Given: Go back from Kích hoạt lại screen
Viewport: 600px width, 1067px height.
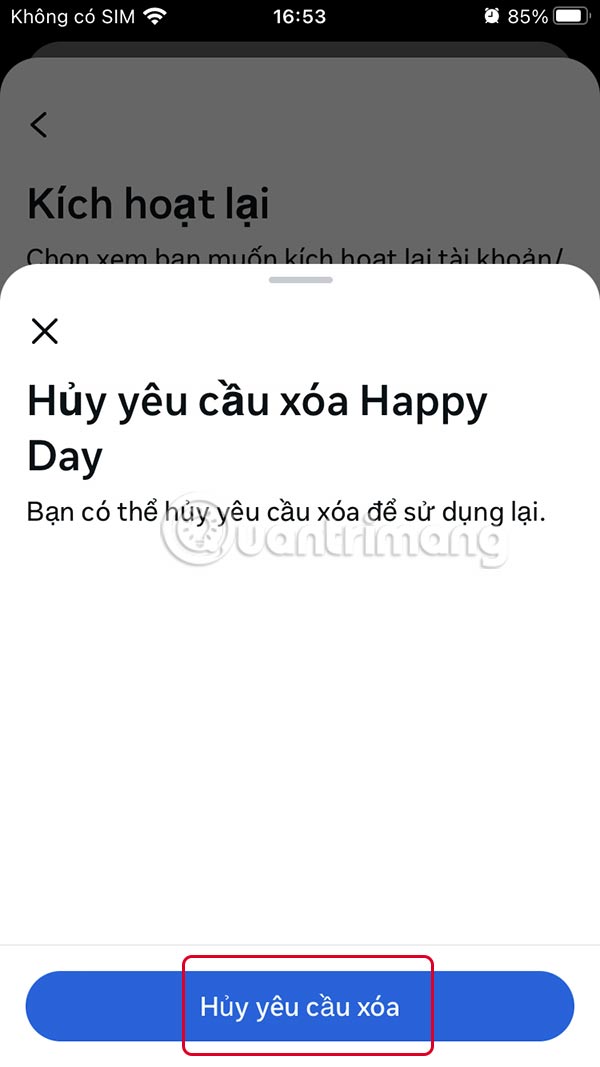Looking at the screenshot, I should [39, 125].
